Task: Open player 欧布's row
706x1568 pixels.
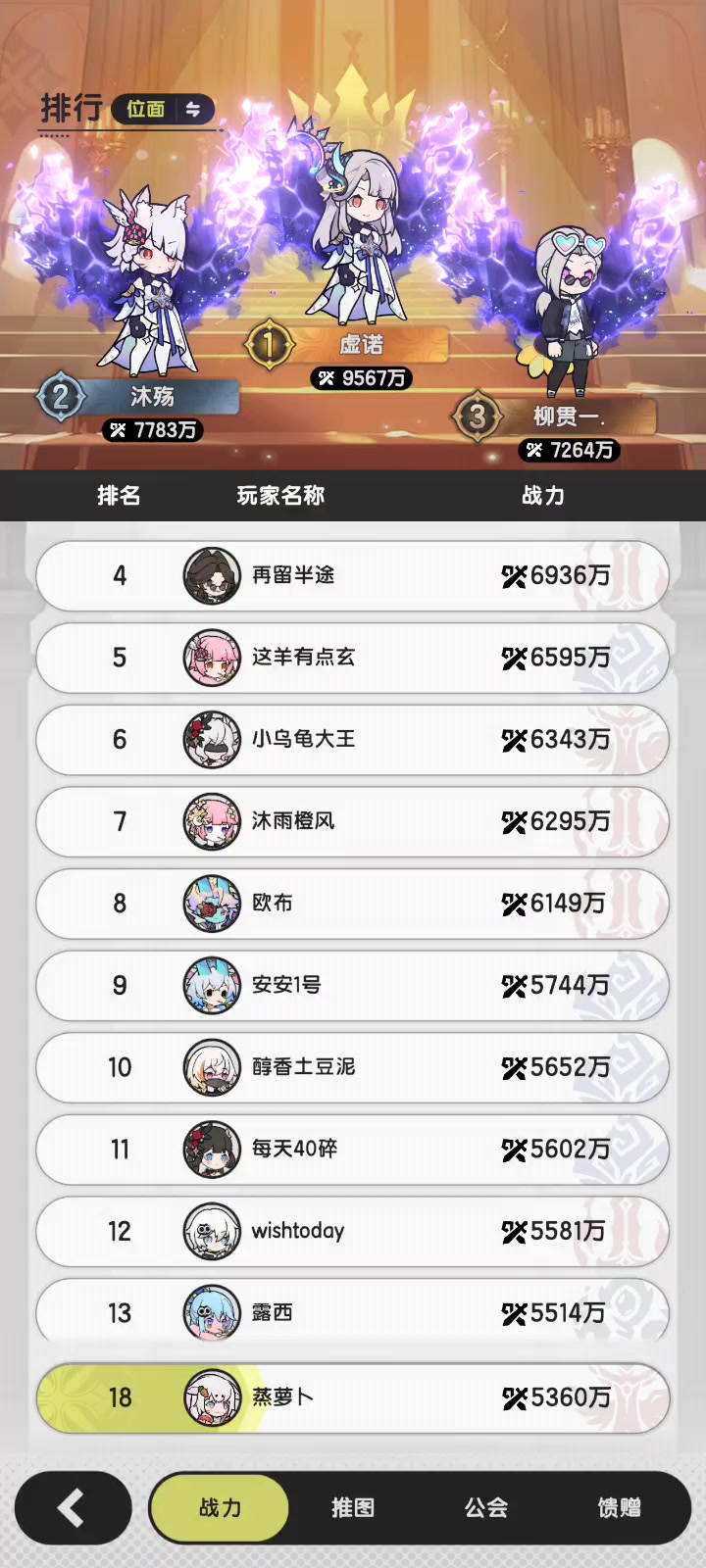Action: [353, 904]
